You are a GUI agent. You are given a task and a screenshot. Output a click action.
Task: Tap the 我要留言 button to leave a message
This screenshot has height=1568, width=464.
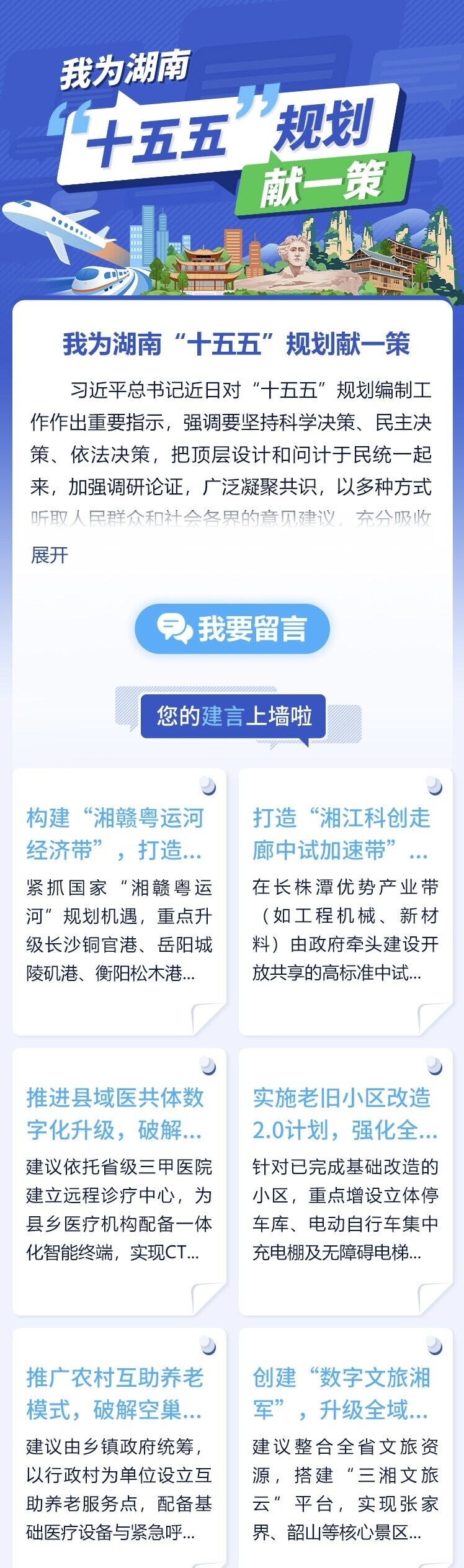[232, 629]
